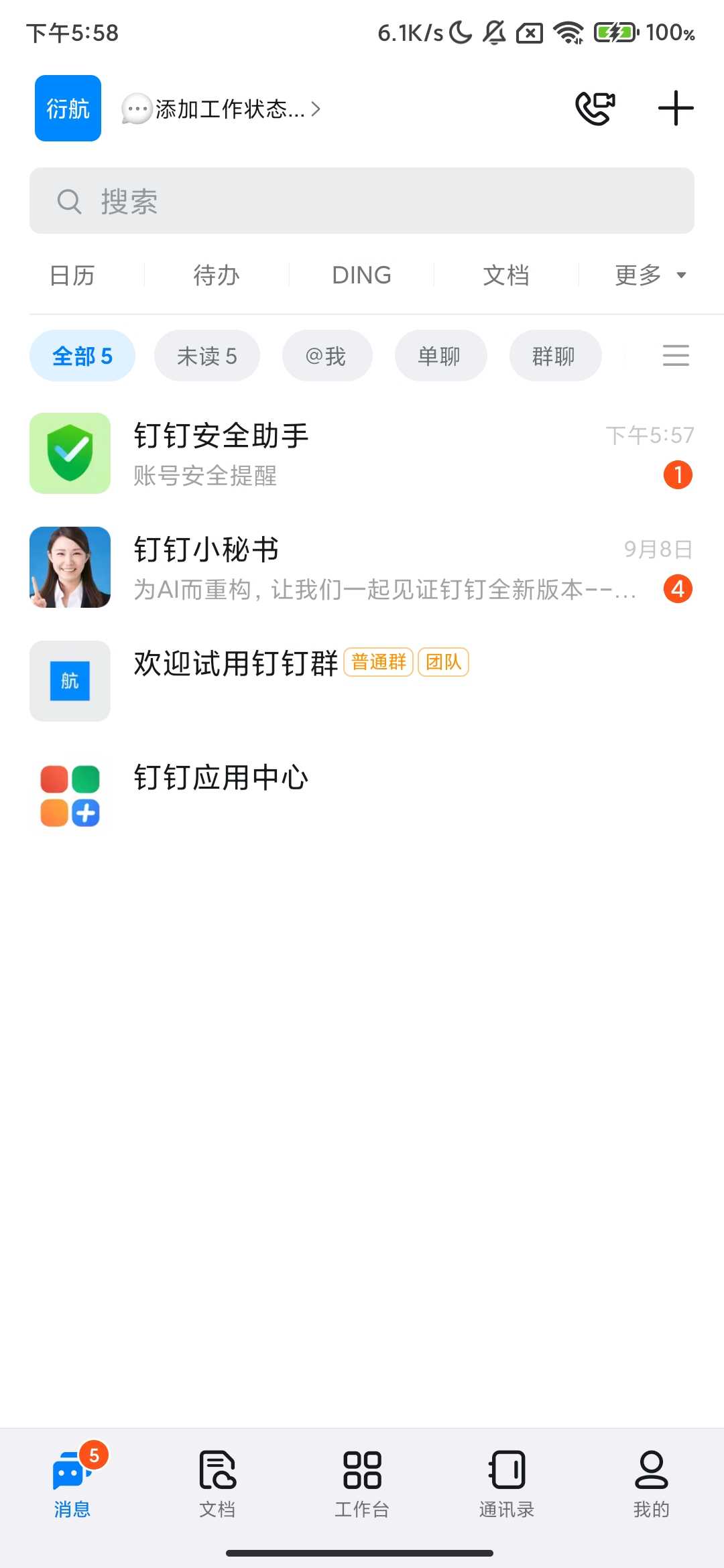Open the filter list menu icon
This screenshot has width=724, height=1568.
676,356
